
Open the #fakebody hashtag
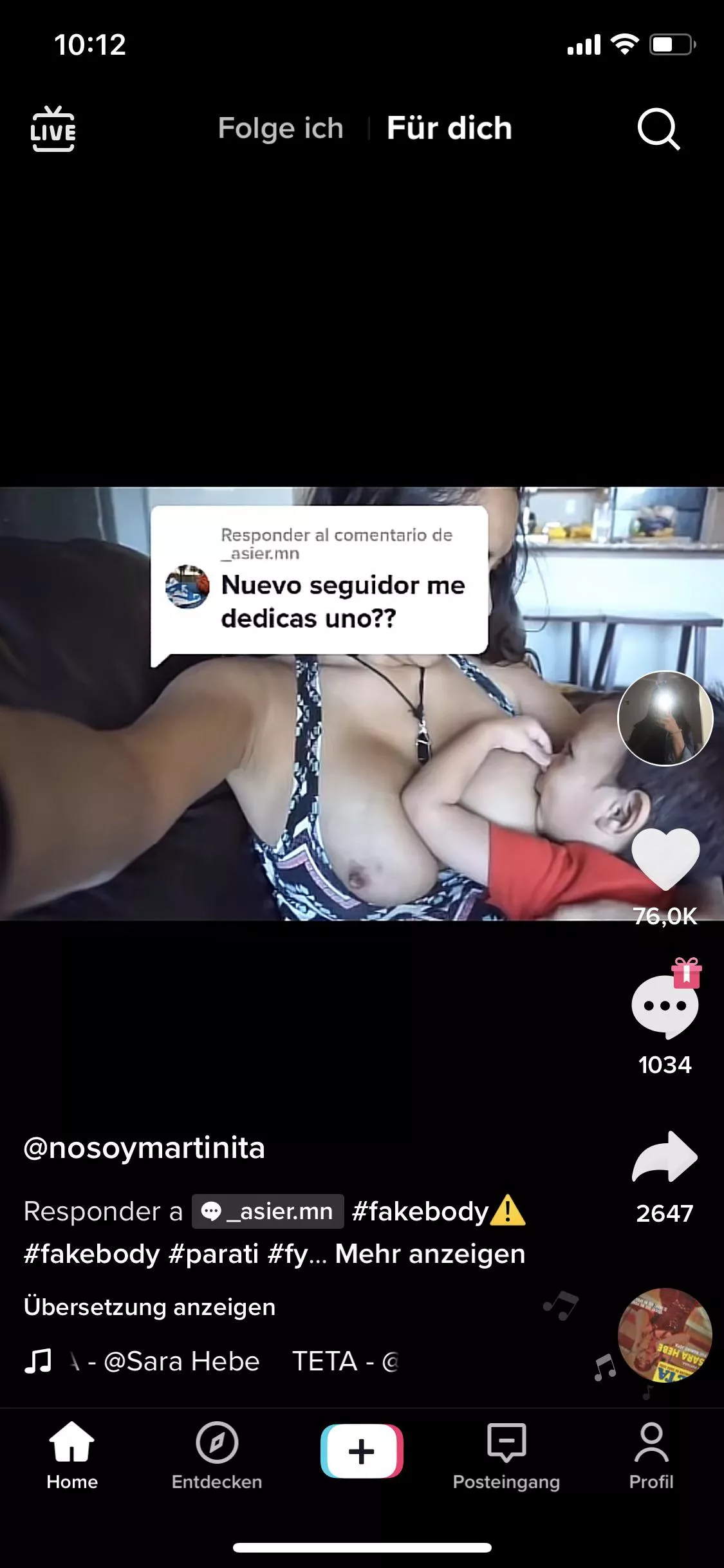(421, 1211)
